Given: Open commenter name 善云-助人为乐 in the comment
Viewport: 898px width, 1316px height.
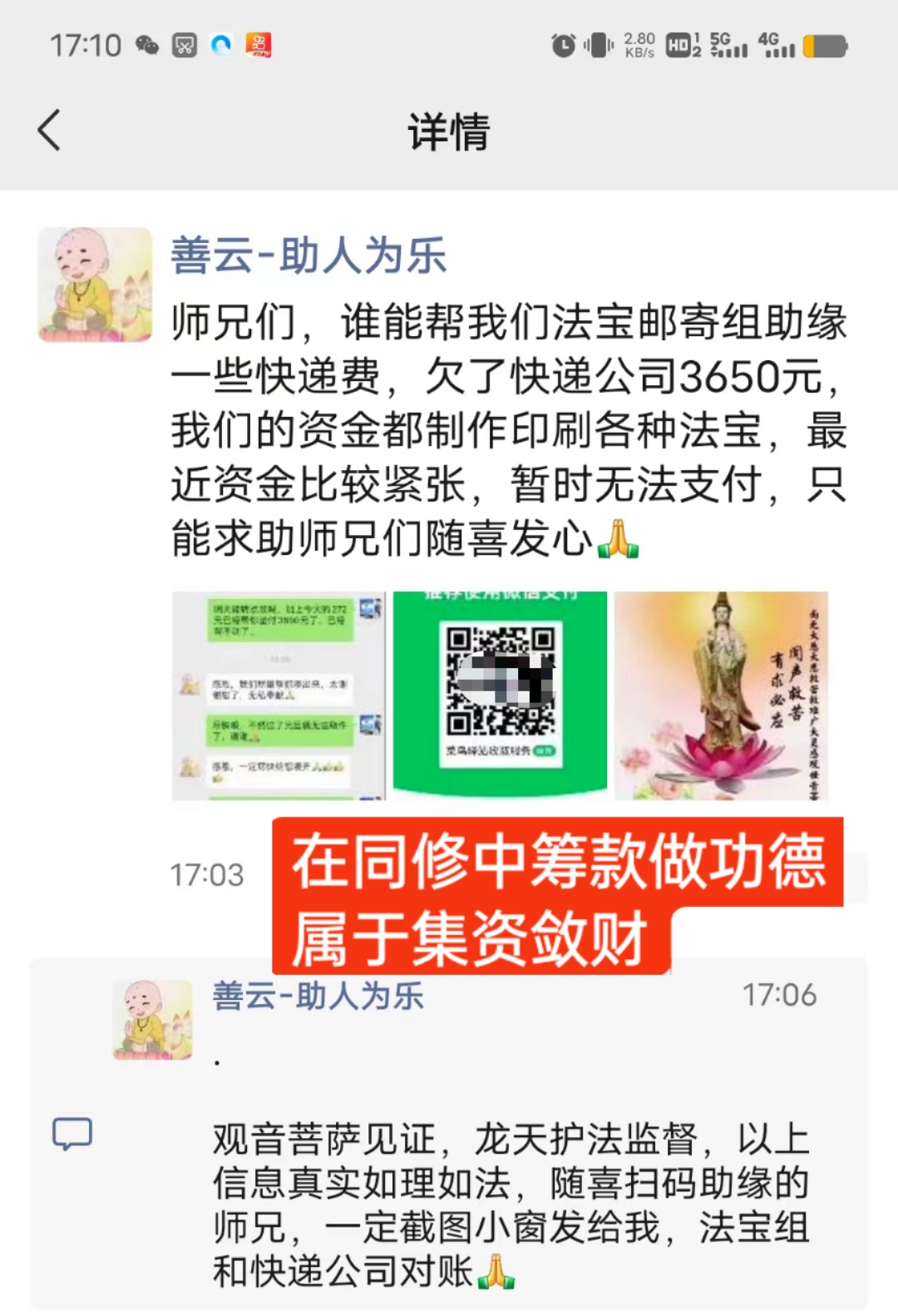Looking at the screenshot, I should (x=318, y=996).
